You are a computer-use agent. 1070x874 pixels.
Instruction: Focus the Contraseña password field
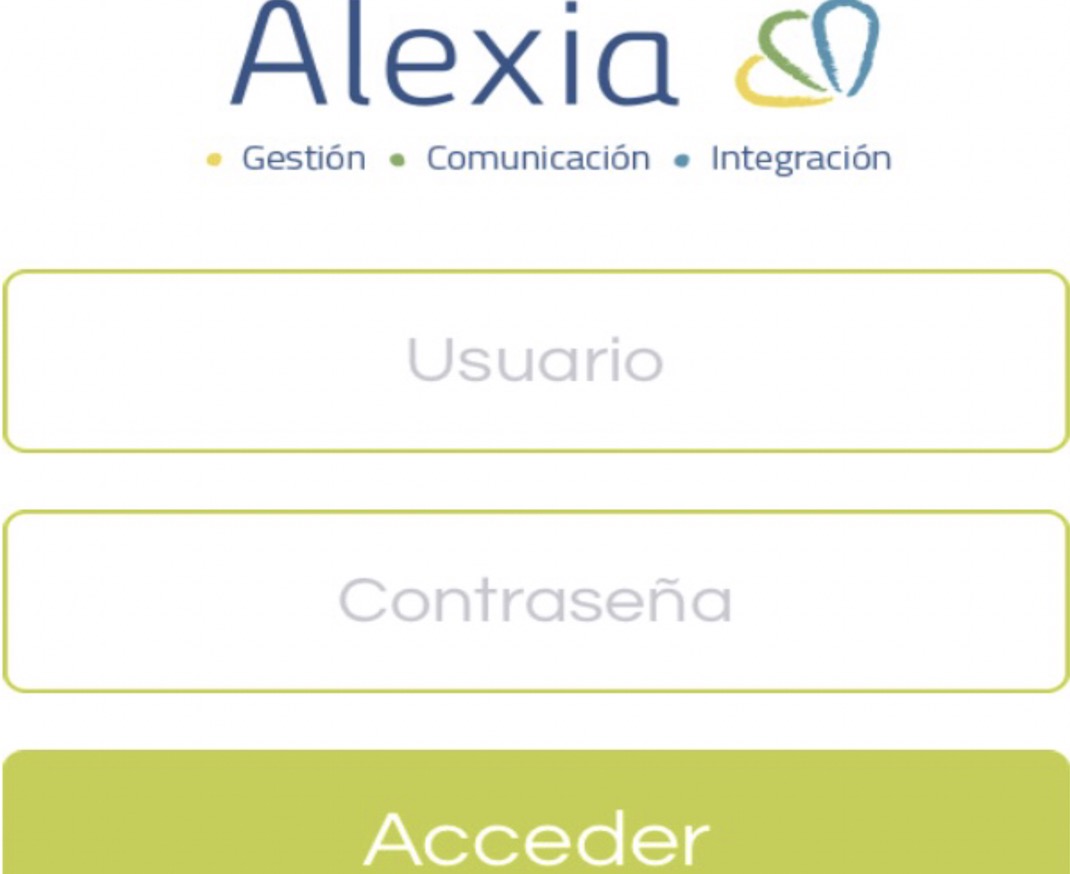pyautogui.click(x=535, y=601)
